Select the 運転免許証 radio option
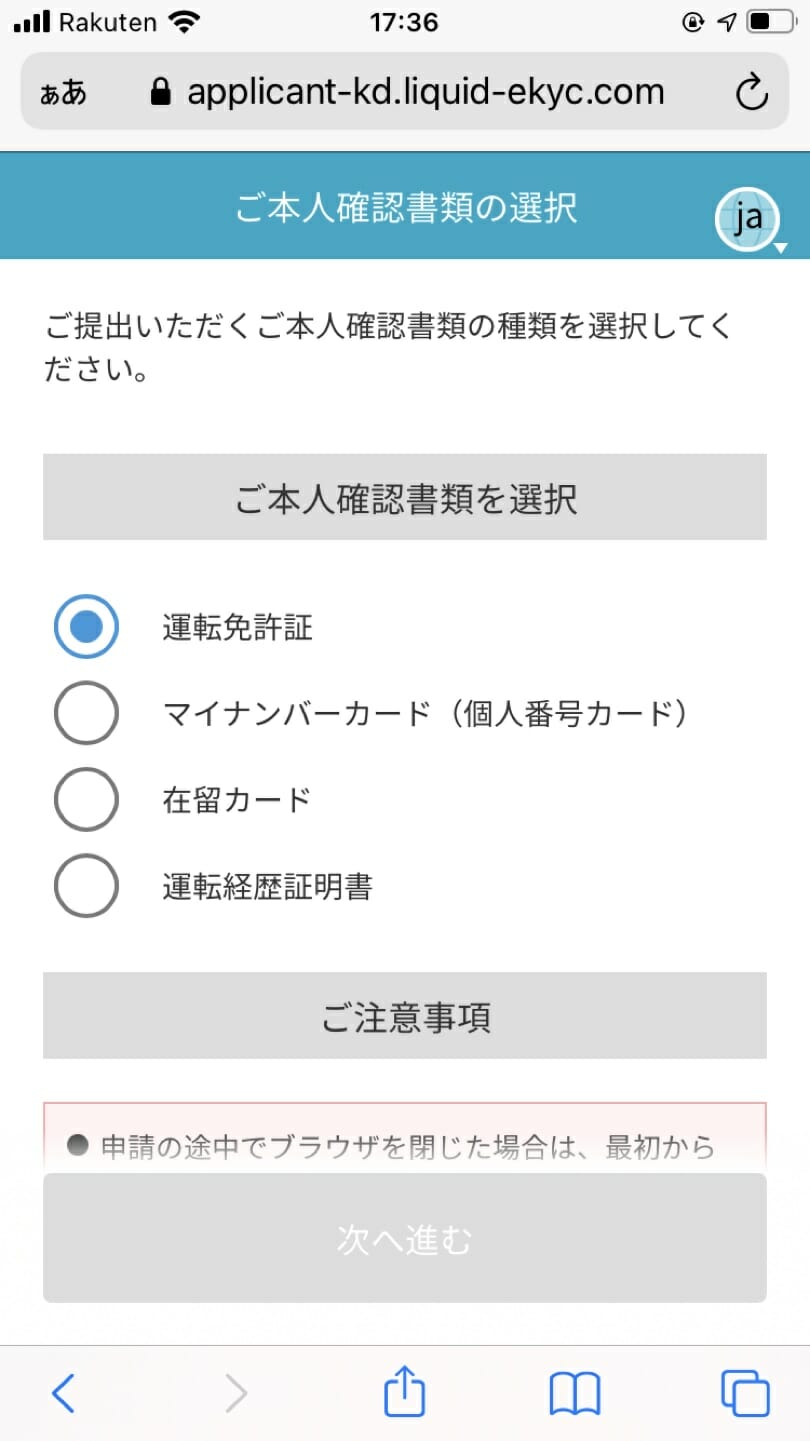This screenshot has width=810, height=1441. tap(86, 627)
